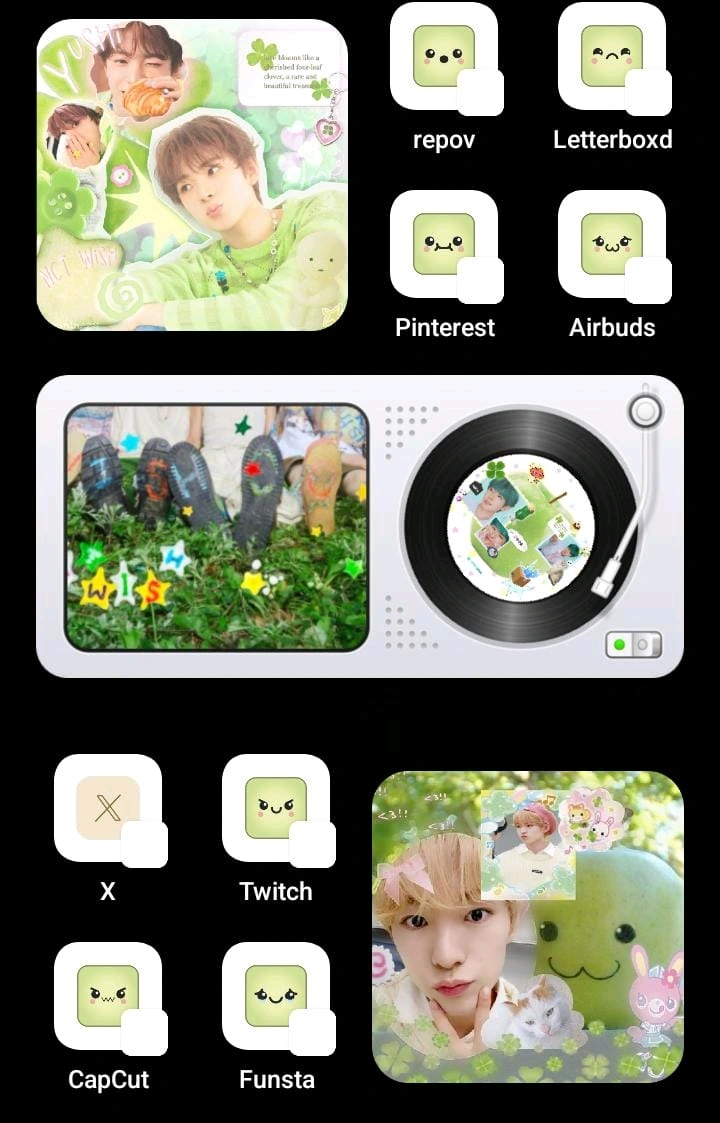Launch Twitch
This screenshot has height=1123, width=720.
(x=276, y=808)
